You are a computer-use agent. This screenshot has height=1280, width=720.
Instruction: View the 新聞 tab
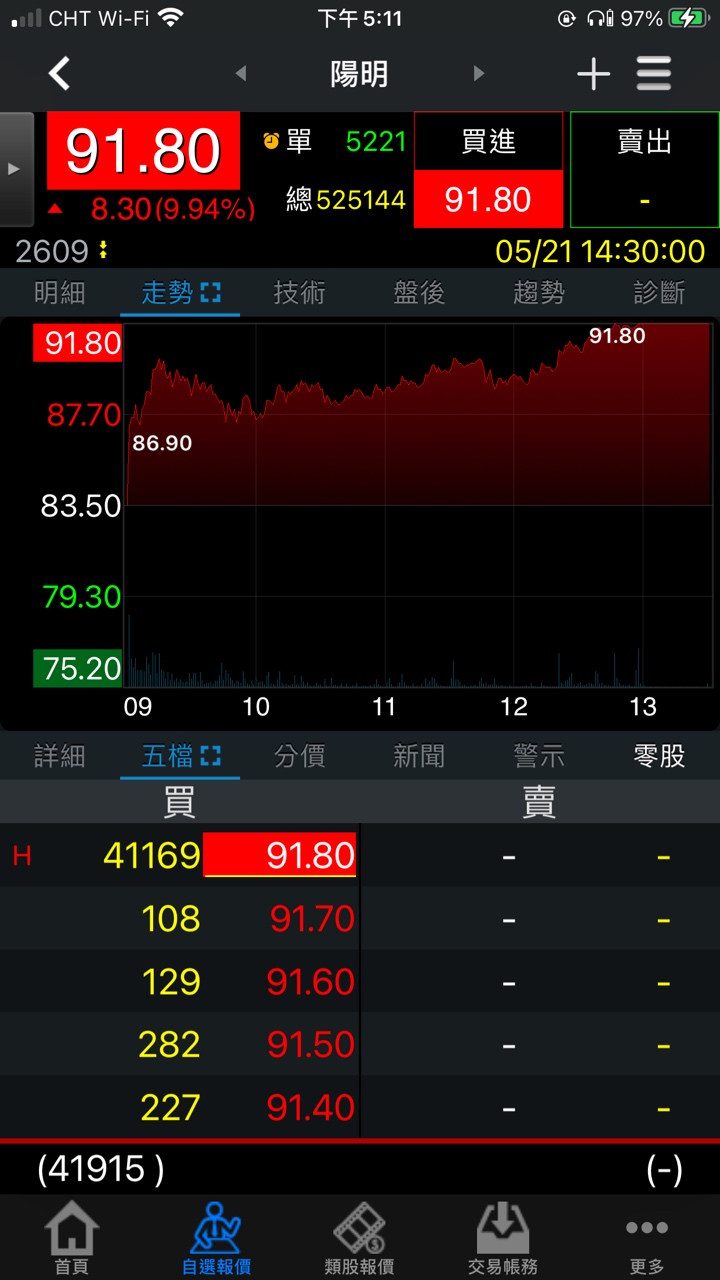pos(419,756)
